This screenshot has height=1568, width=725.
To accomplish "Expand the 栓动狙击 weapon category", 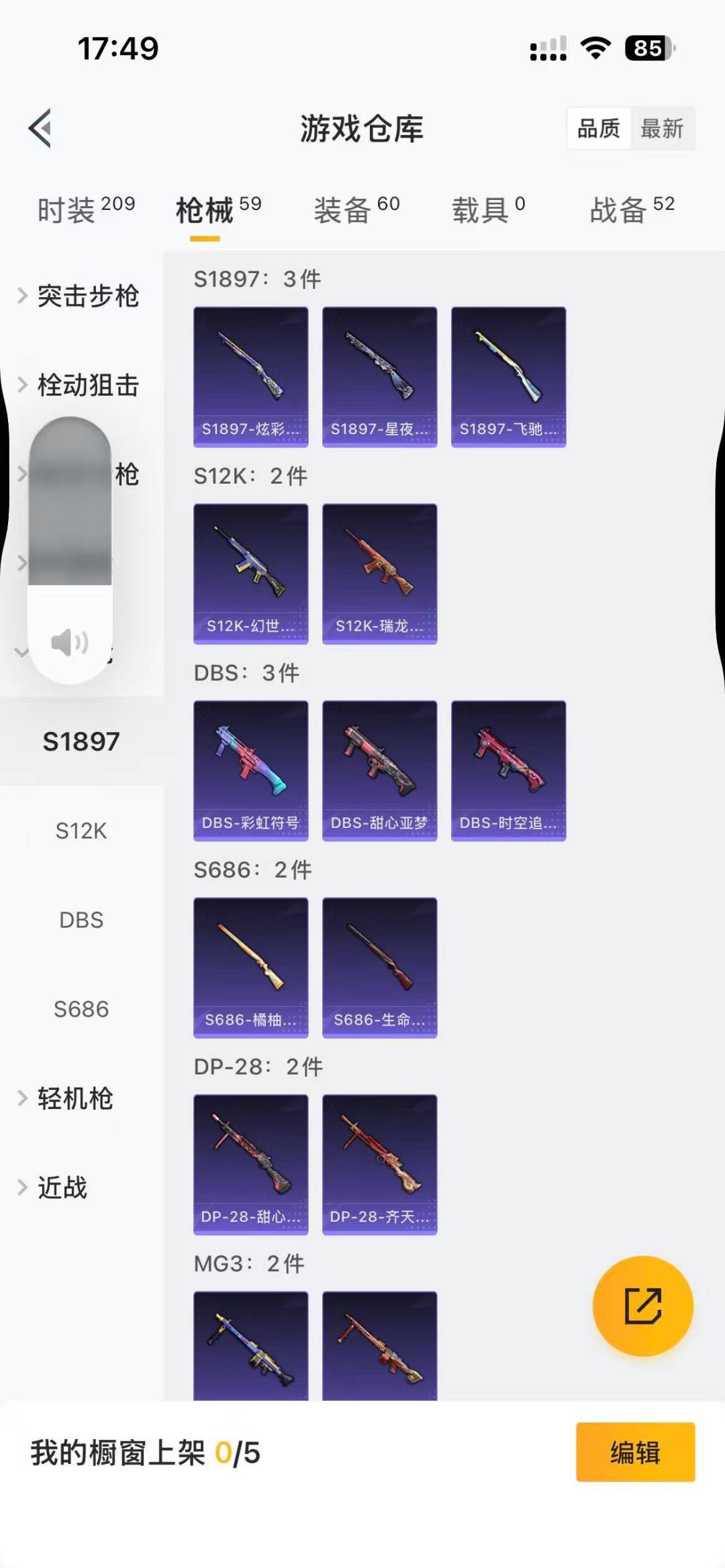I will pyautogui.click(x=87, y=386).
